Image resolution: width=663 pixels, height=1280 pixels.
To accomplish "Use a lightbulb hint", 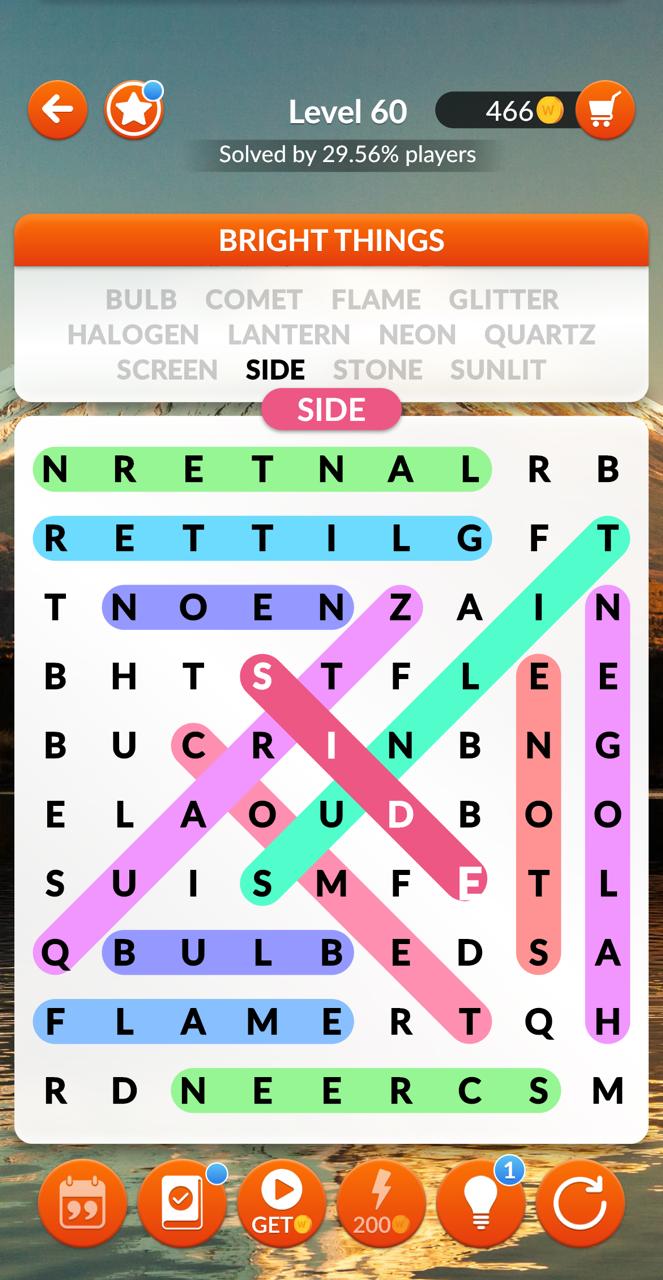I will pos(481,1203).
